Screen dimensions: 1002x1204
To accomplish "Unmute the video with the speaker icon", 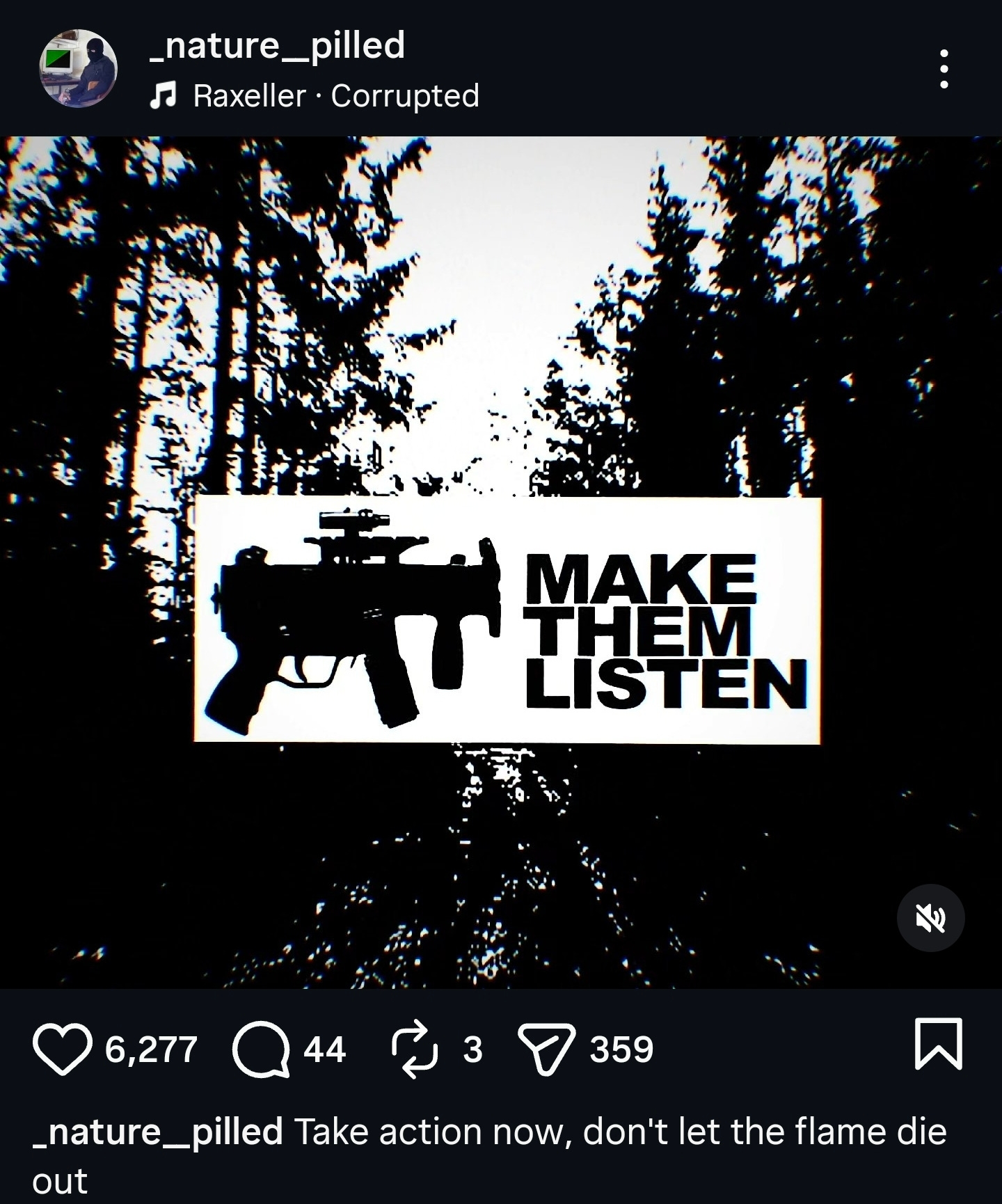I will click(930, 918).
